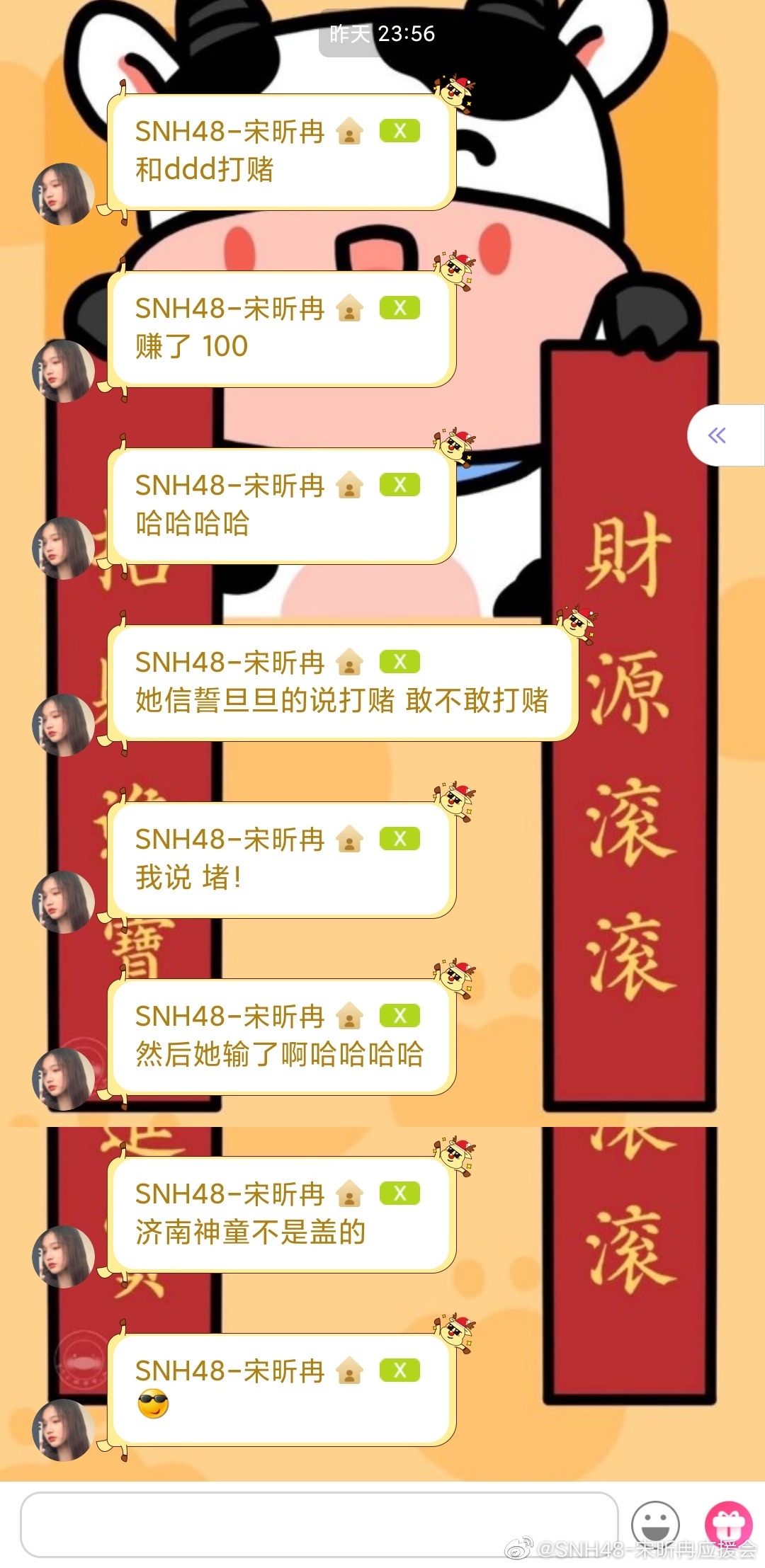Select avatar beside the '我说 堵!' message
Viewport: 765px width, 1568px height.
click(63, 902)
